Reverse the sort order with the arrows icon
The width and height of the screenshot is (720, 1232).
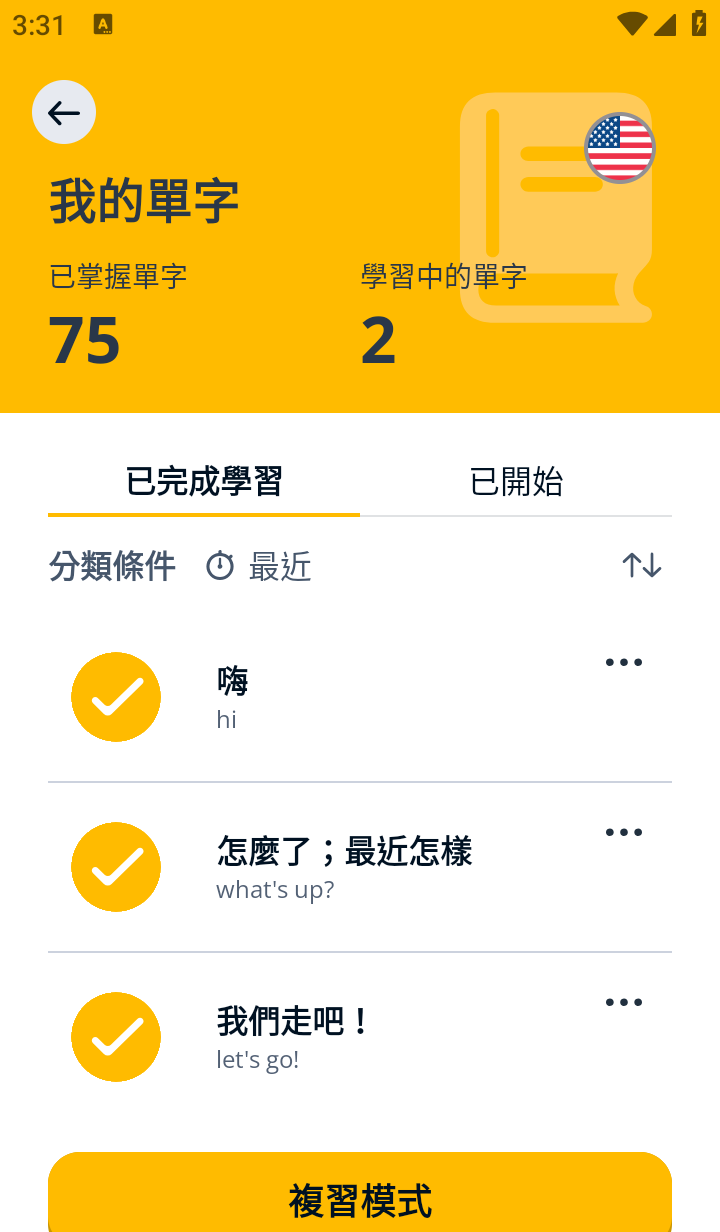click(642, 566)
